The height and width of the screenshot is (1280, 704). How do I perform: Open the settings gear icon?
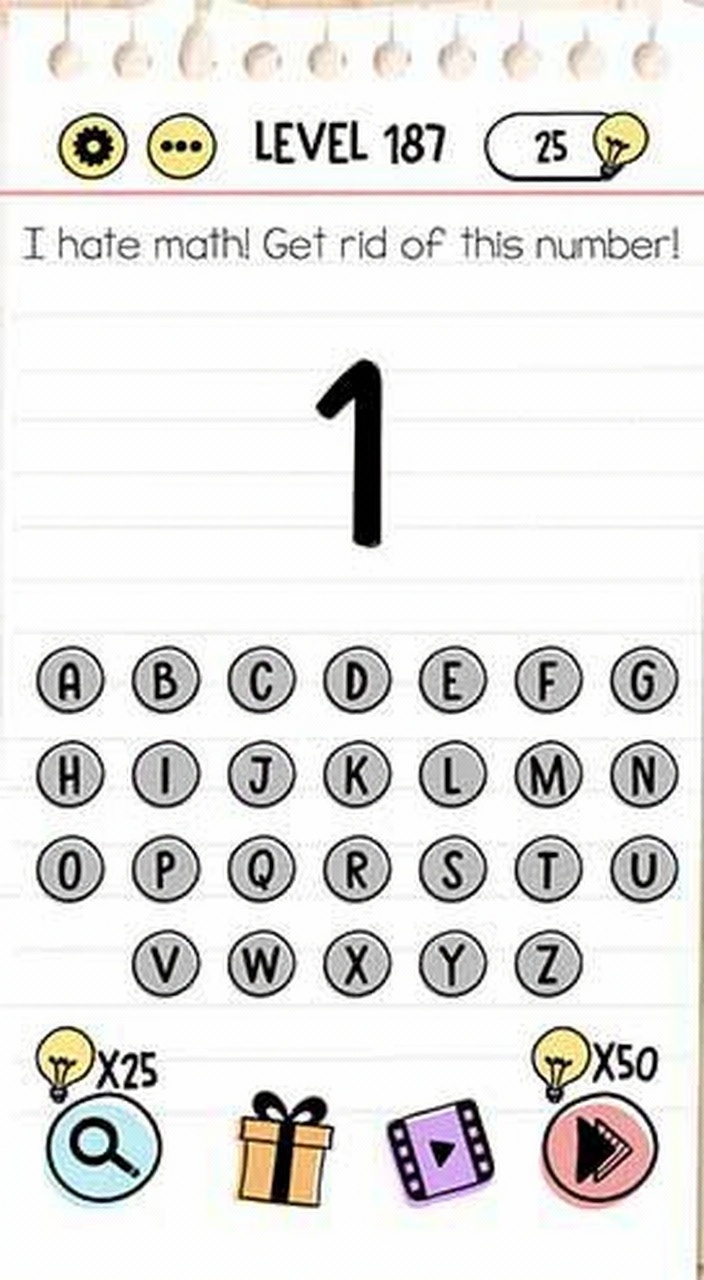pos(93,147)
